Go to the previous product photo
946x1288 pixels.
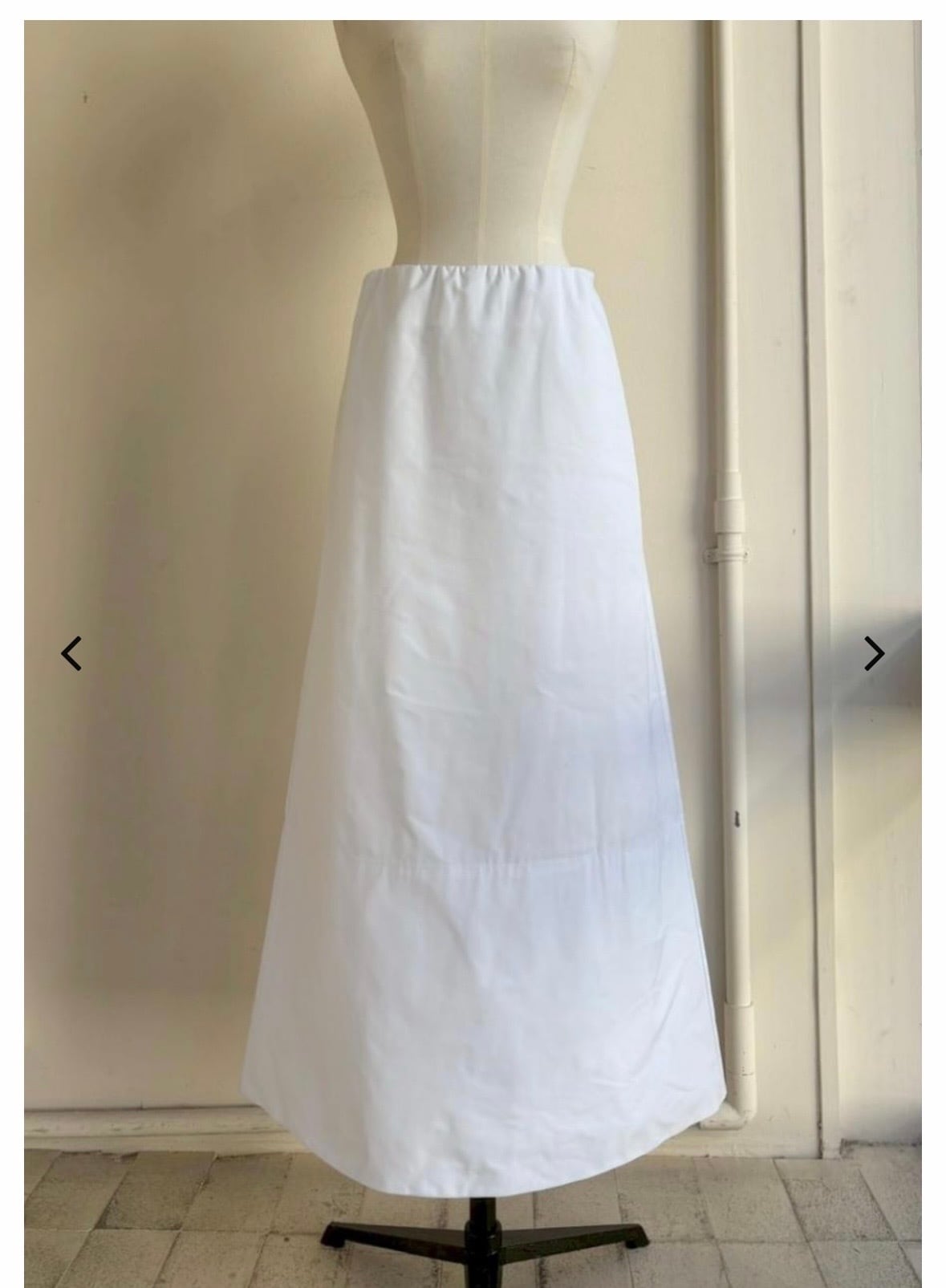[71, 653]
